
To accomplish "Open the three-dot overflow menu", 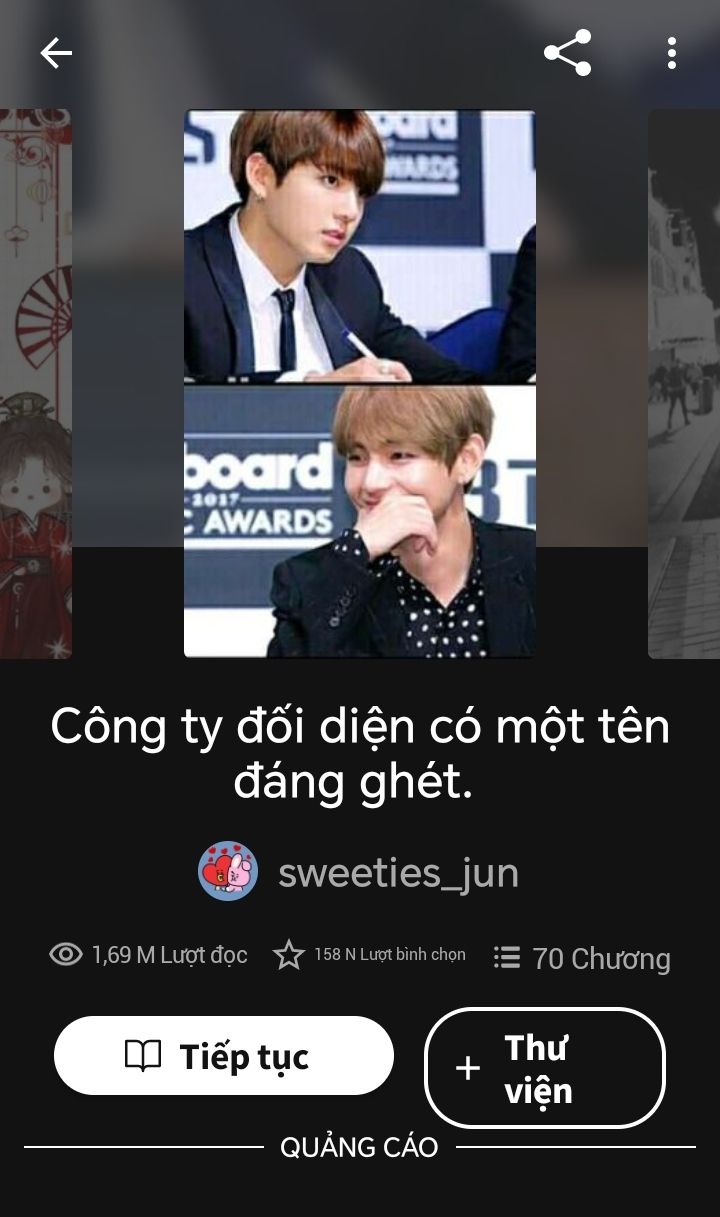I will [x=671, y=53].
